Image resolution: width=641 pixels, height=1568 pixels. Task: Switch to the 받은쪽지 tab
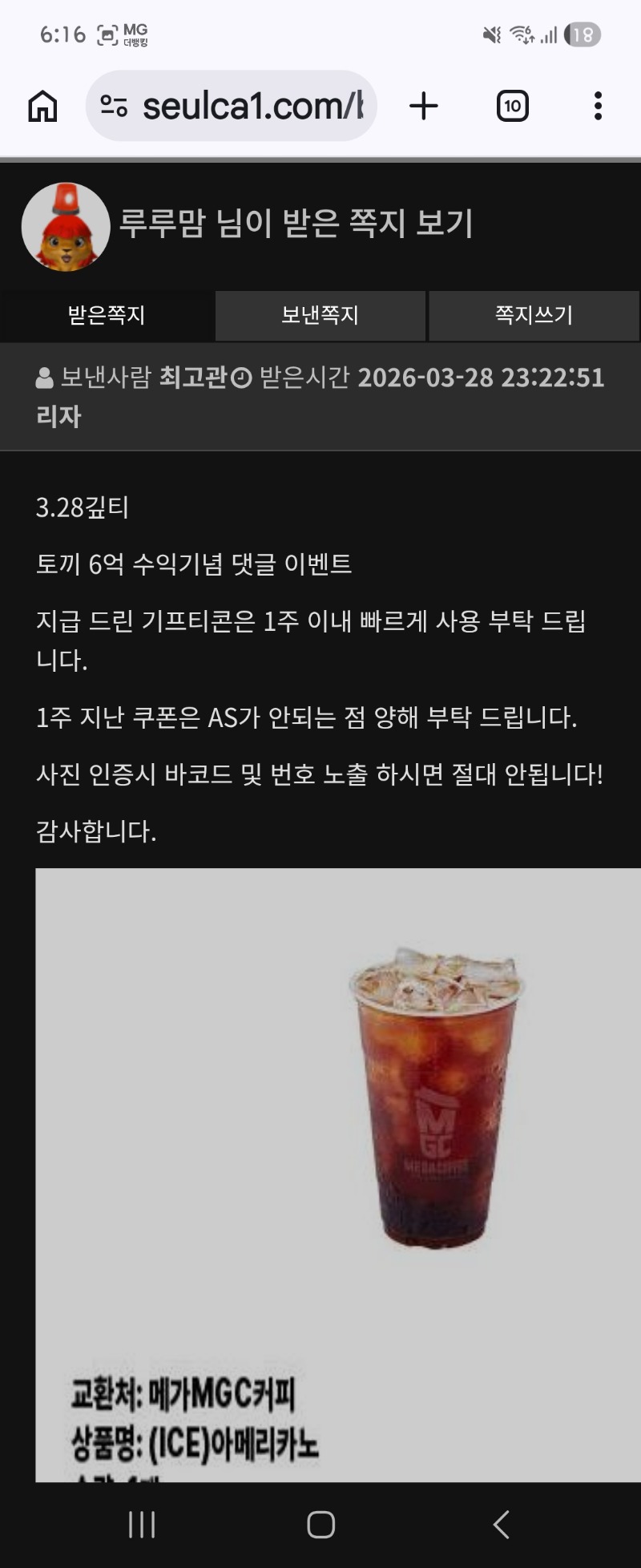coord(107,315)
